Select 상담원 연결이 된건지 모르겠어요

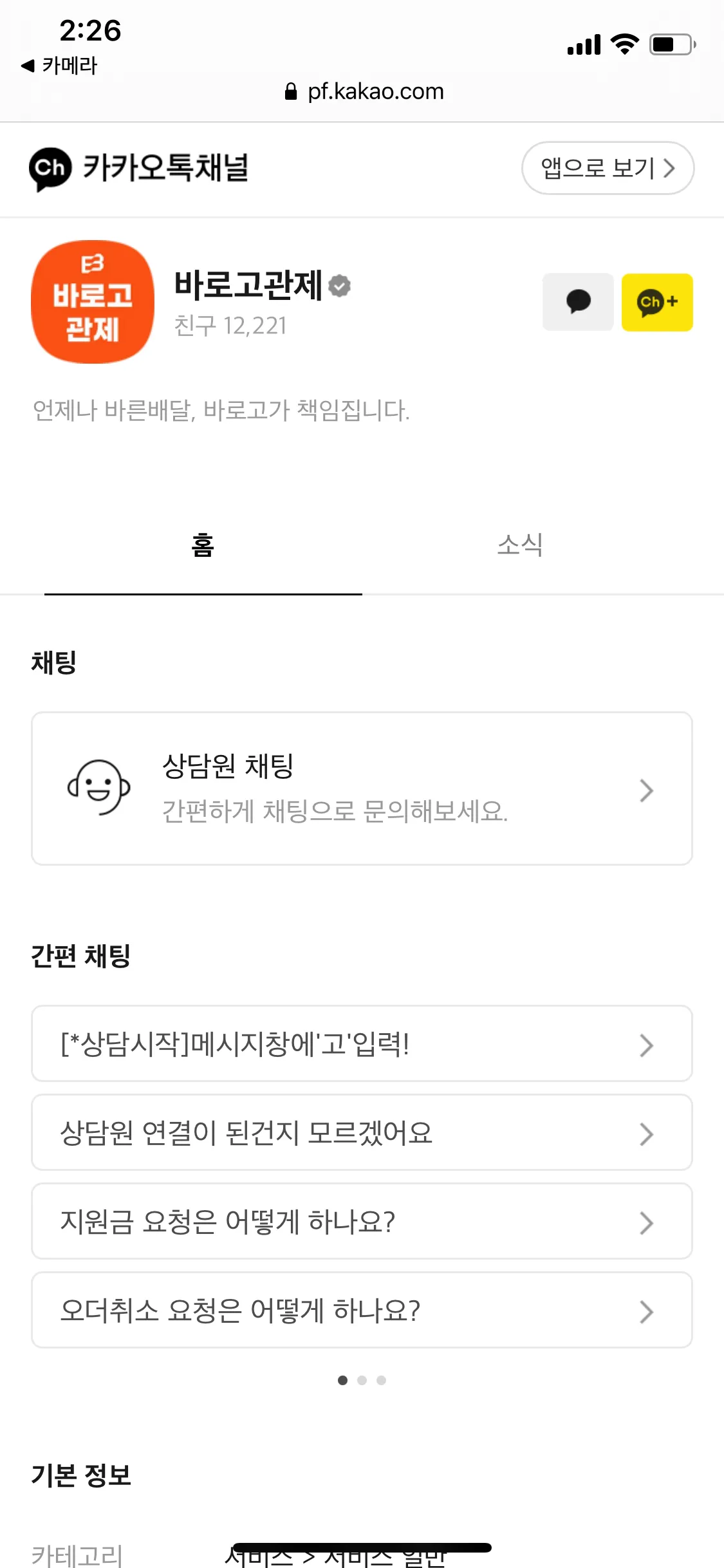click(x=362, y=1132)
